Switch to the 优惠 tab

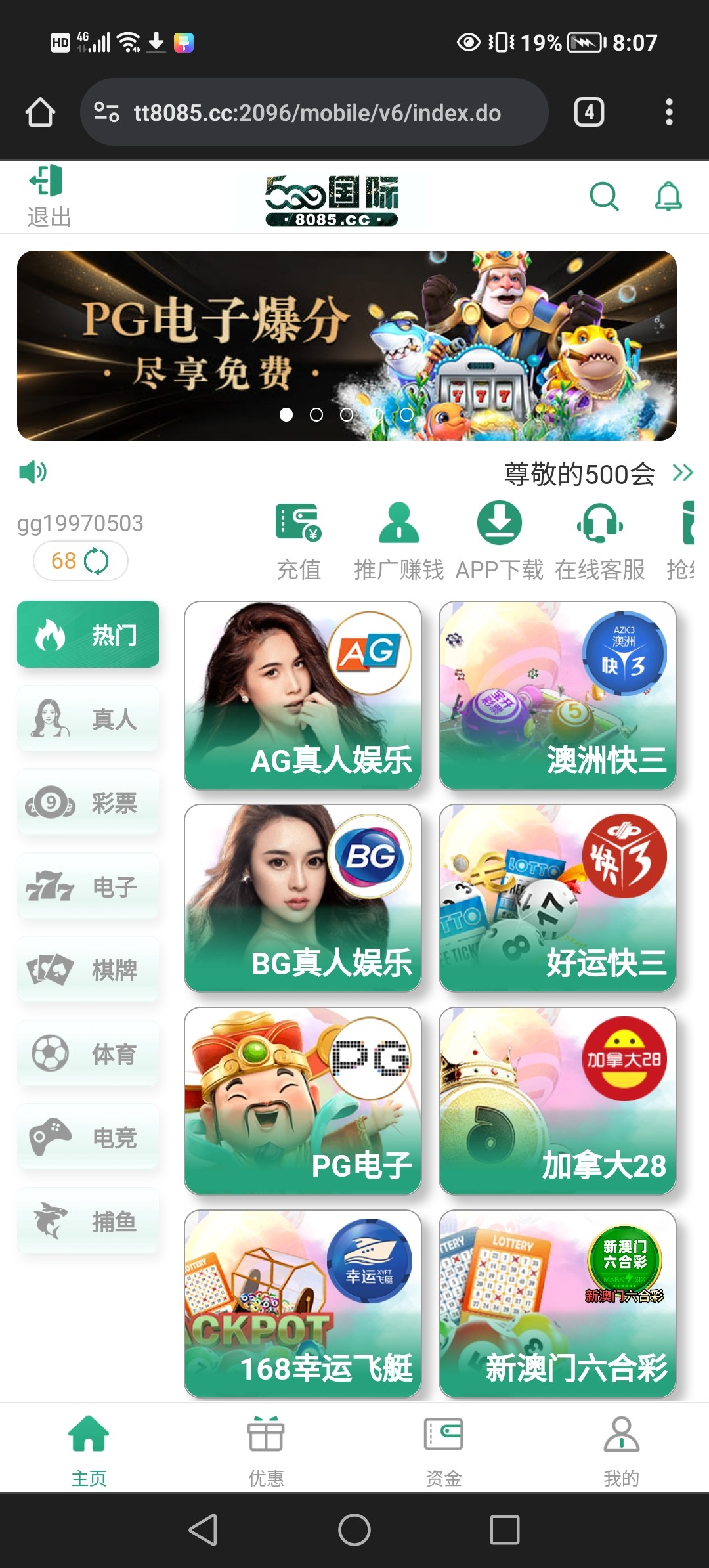(266, 1450)
